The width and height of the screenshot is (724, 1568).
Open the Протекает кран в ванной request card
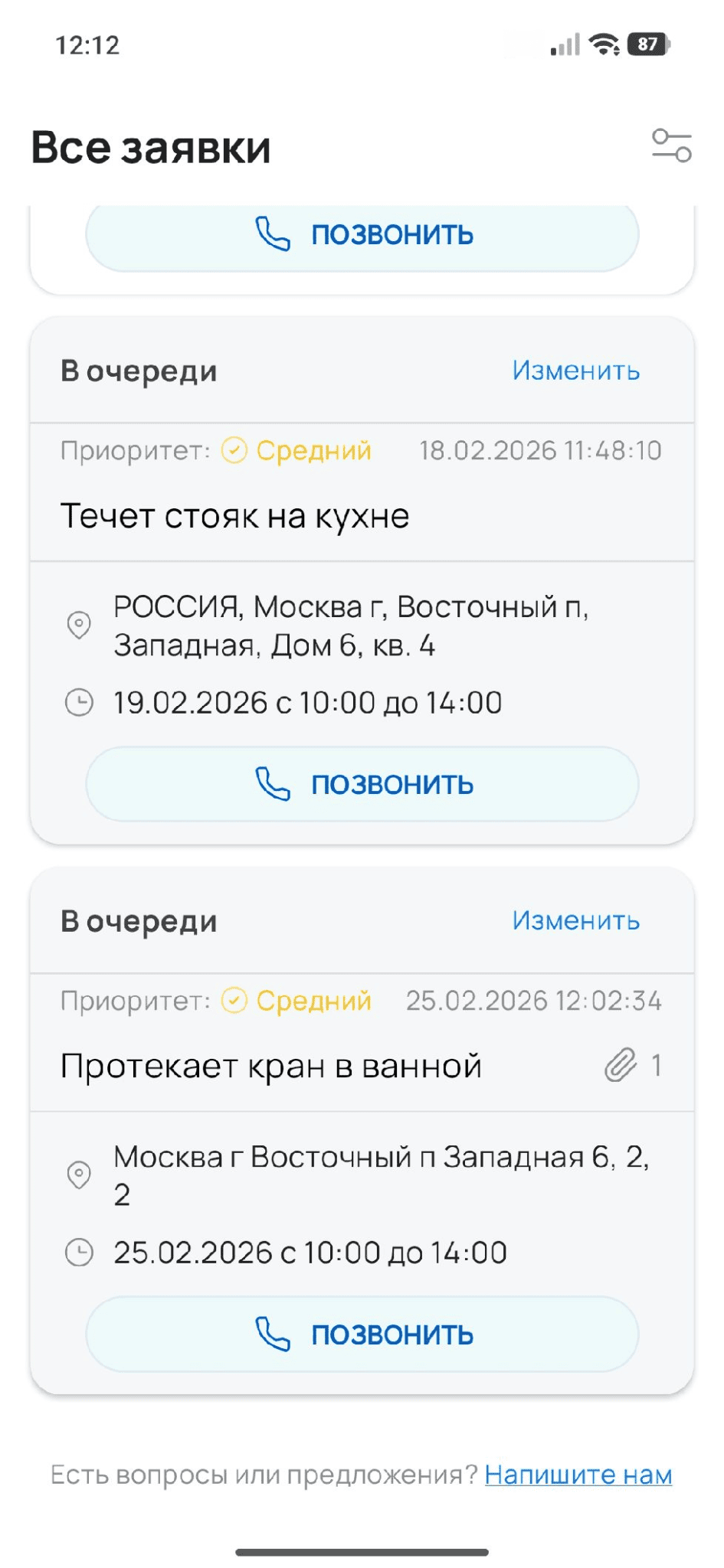pyautogui.click(x=271, y=1066)
